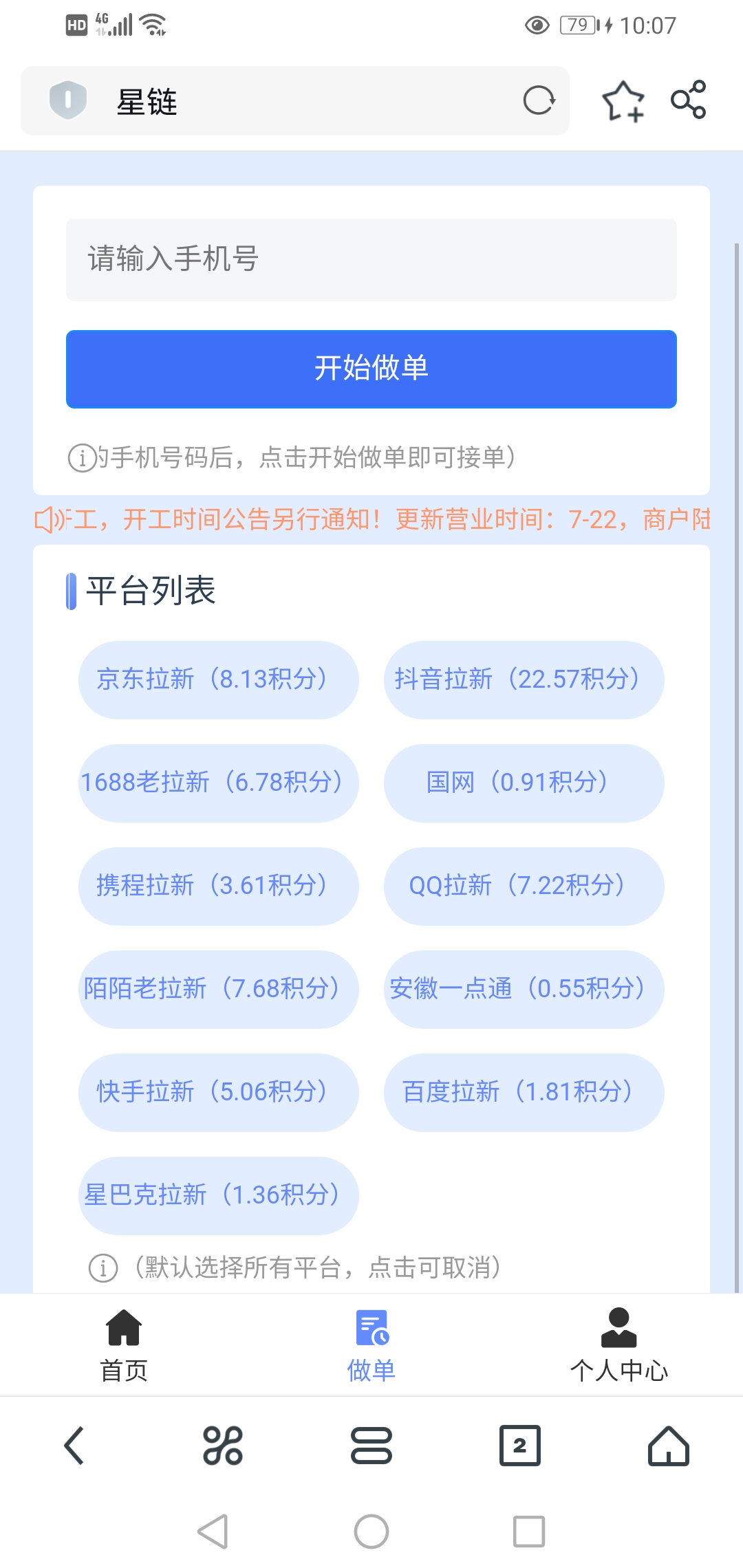Toggle the 快手拉新 chip
The image size is (743, 1568).
[x=219, y=1093]
